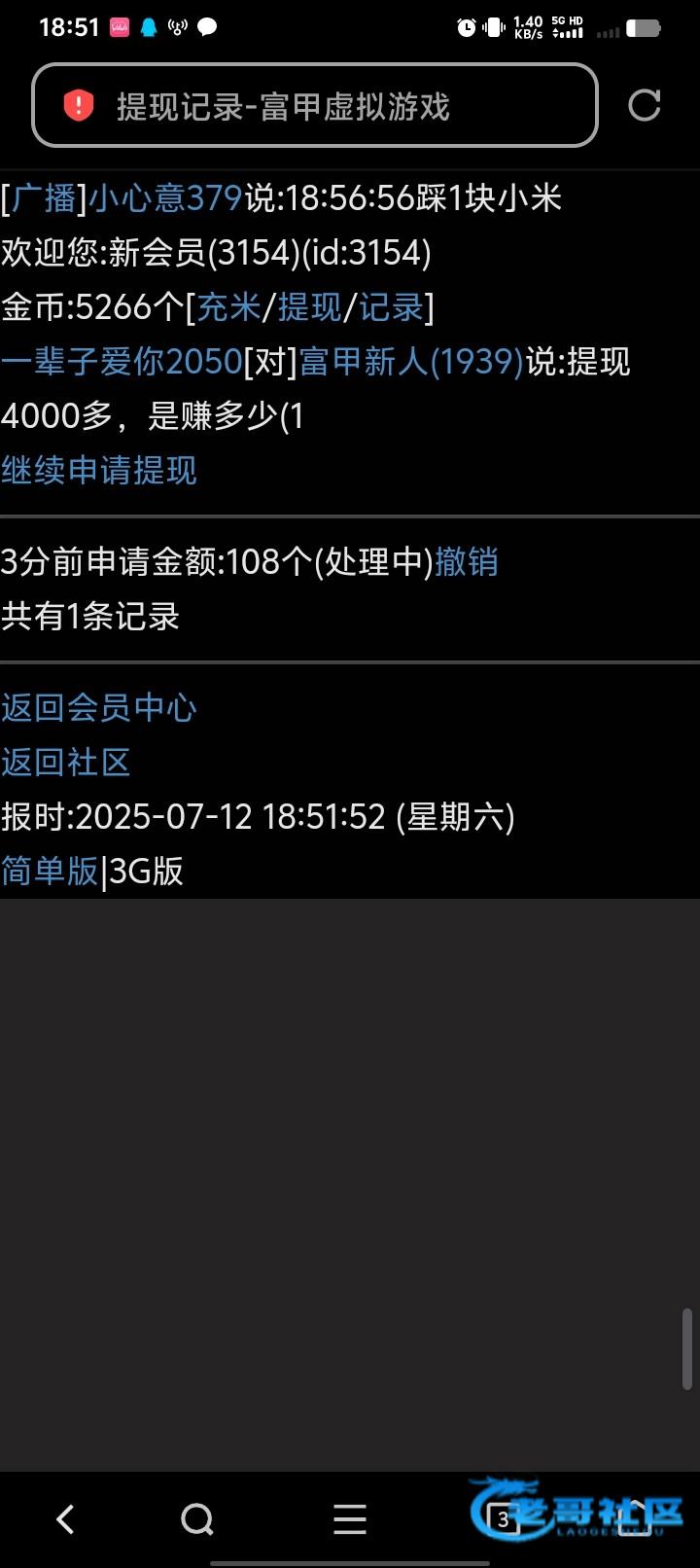Reload the page with the refresh icon

click(x=644, y=105)
